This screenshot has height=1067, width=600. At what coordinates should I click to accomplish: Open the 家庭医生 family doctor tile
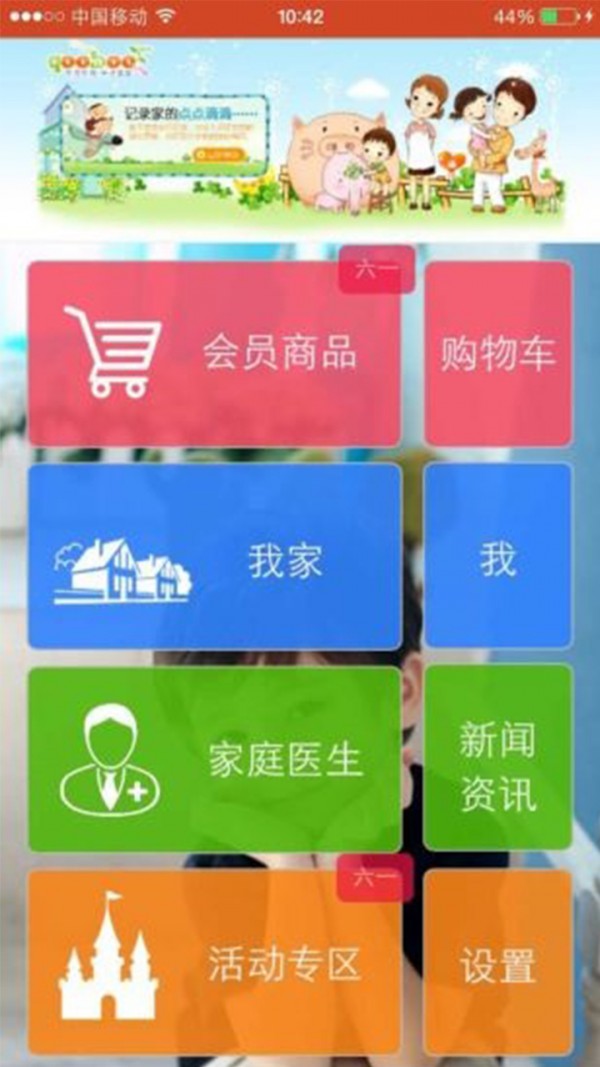(x=214, y=760)
